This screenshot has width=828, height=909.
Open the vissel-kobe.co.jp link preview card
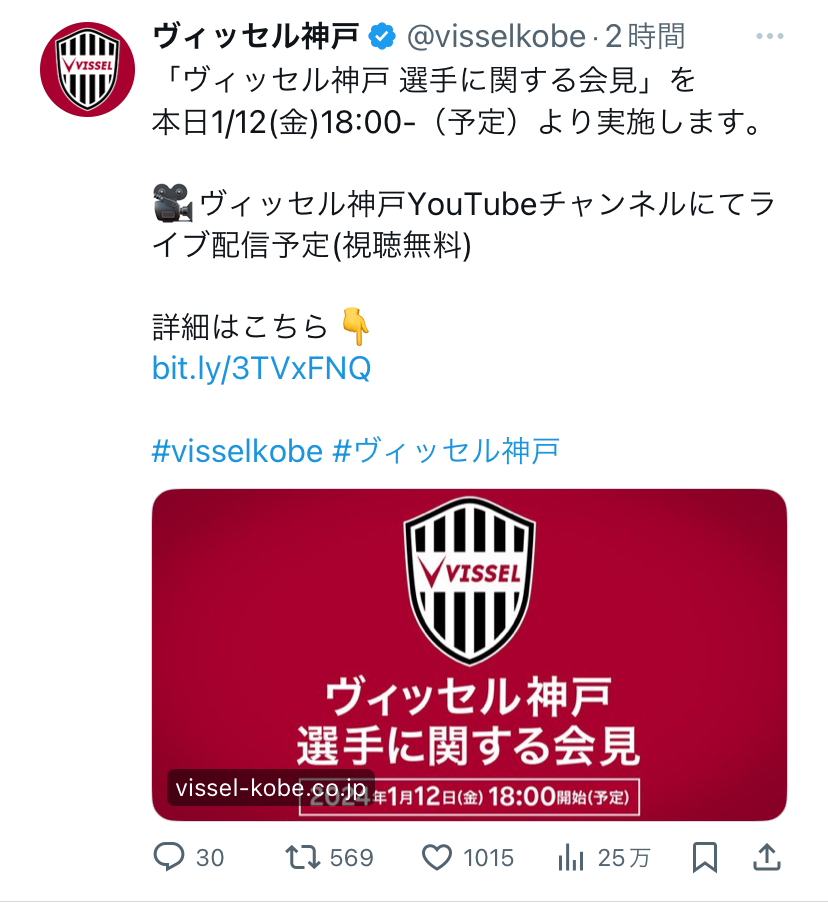point(469,654)
